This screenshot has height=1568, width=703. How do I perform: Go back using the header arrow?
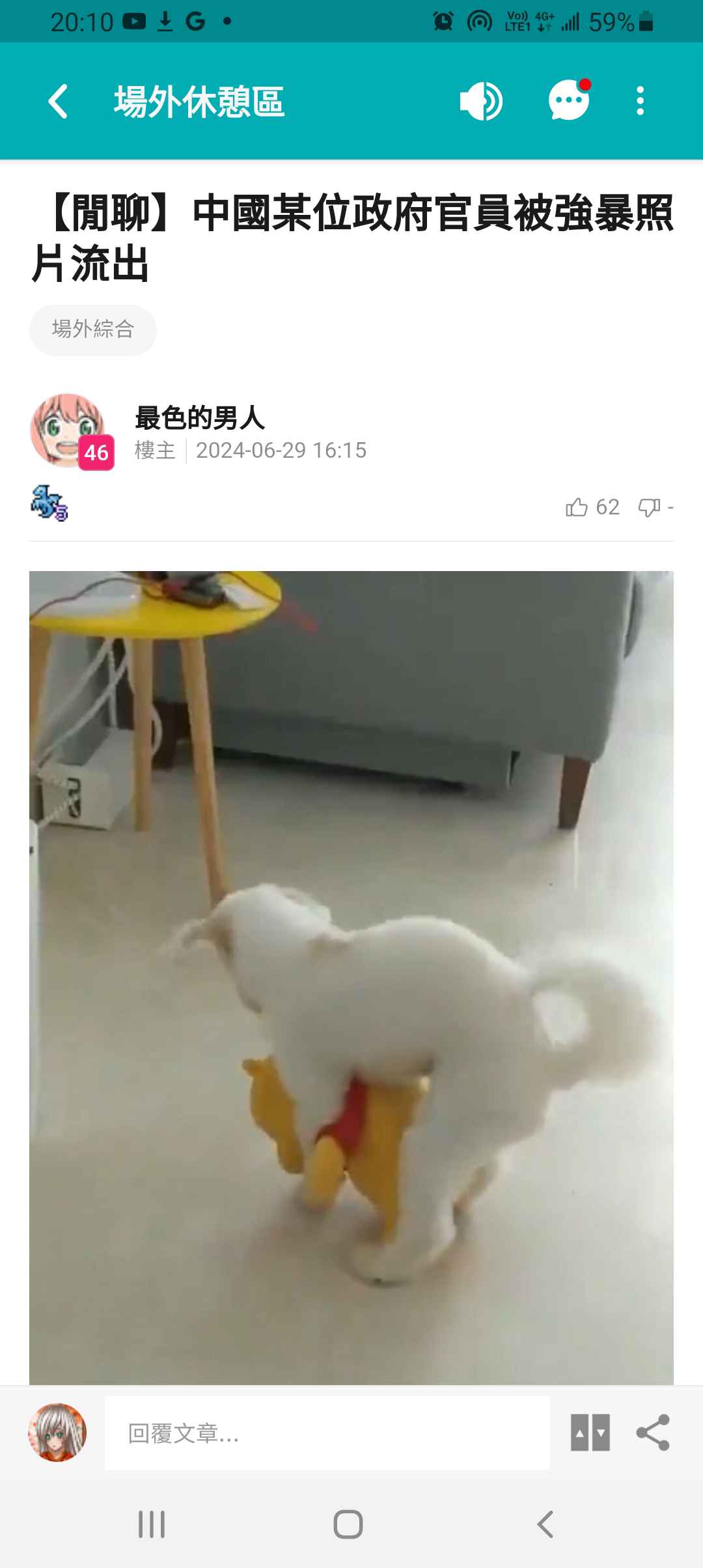click(58, 102)
